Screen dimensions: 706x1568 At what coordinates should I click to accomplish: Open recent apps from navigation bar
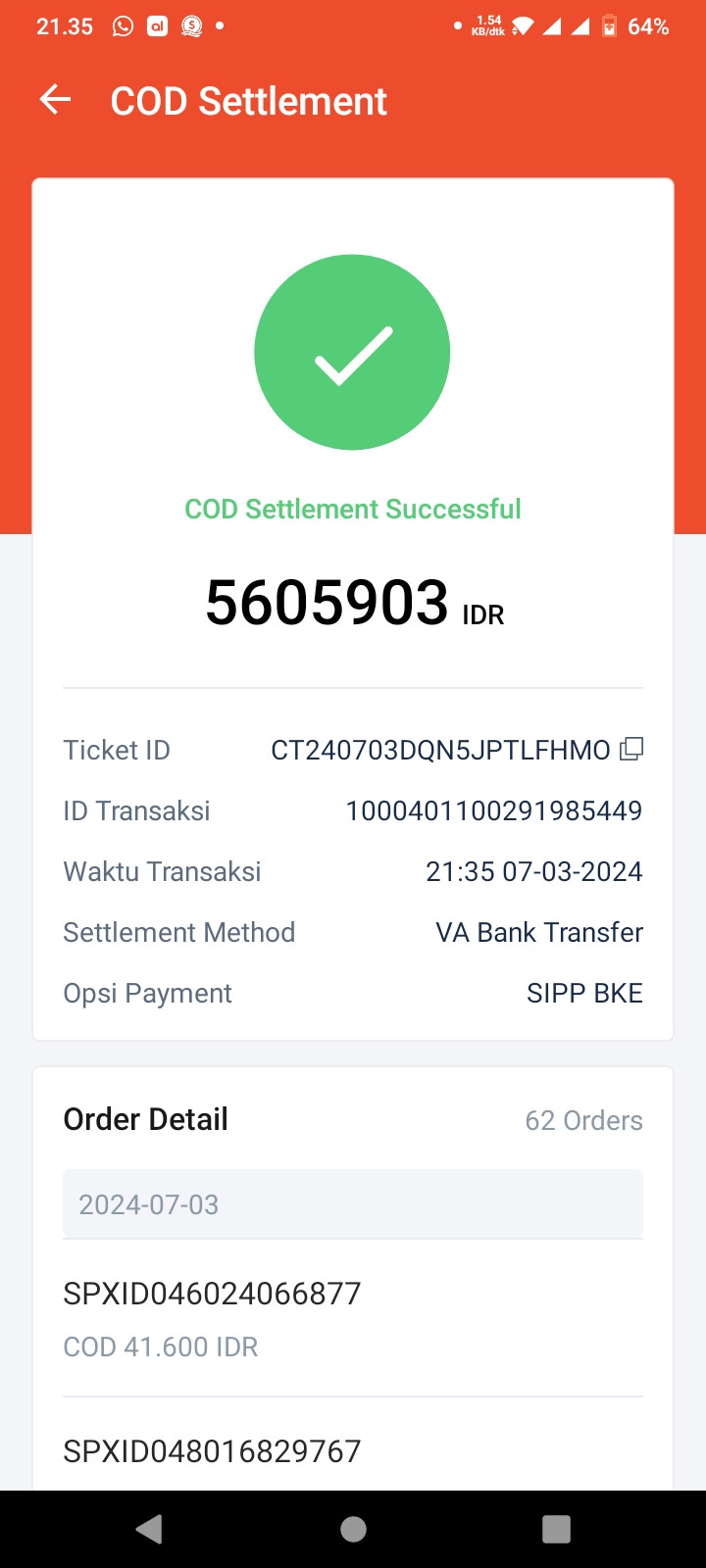click(556, 1529)
